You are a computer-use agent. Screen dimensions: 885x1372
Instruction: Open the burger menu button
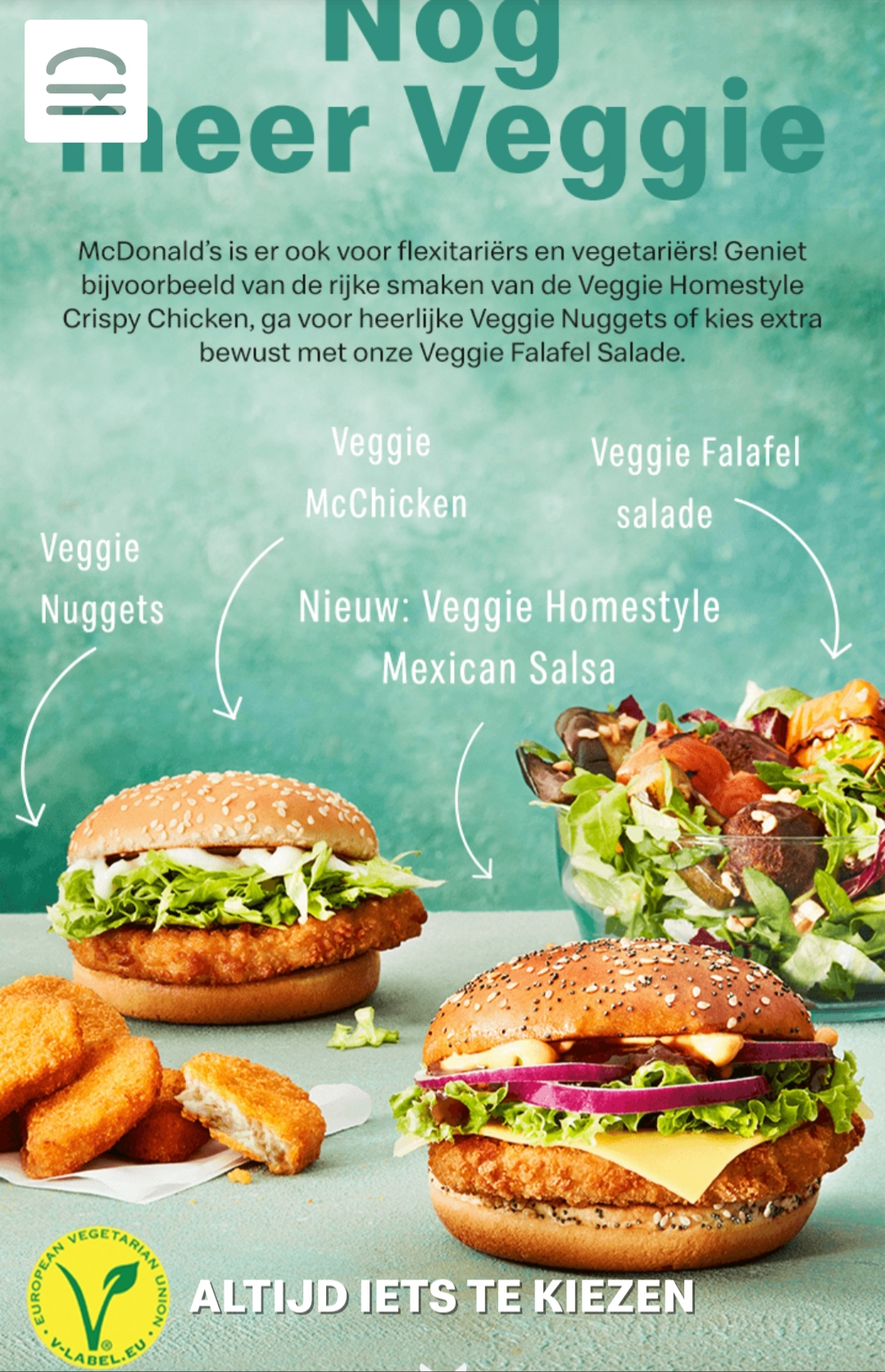click(x=86, y=81)
